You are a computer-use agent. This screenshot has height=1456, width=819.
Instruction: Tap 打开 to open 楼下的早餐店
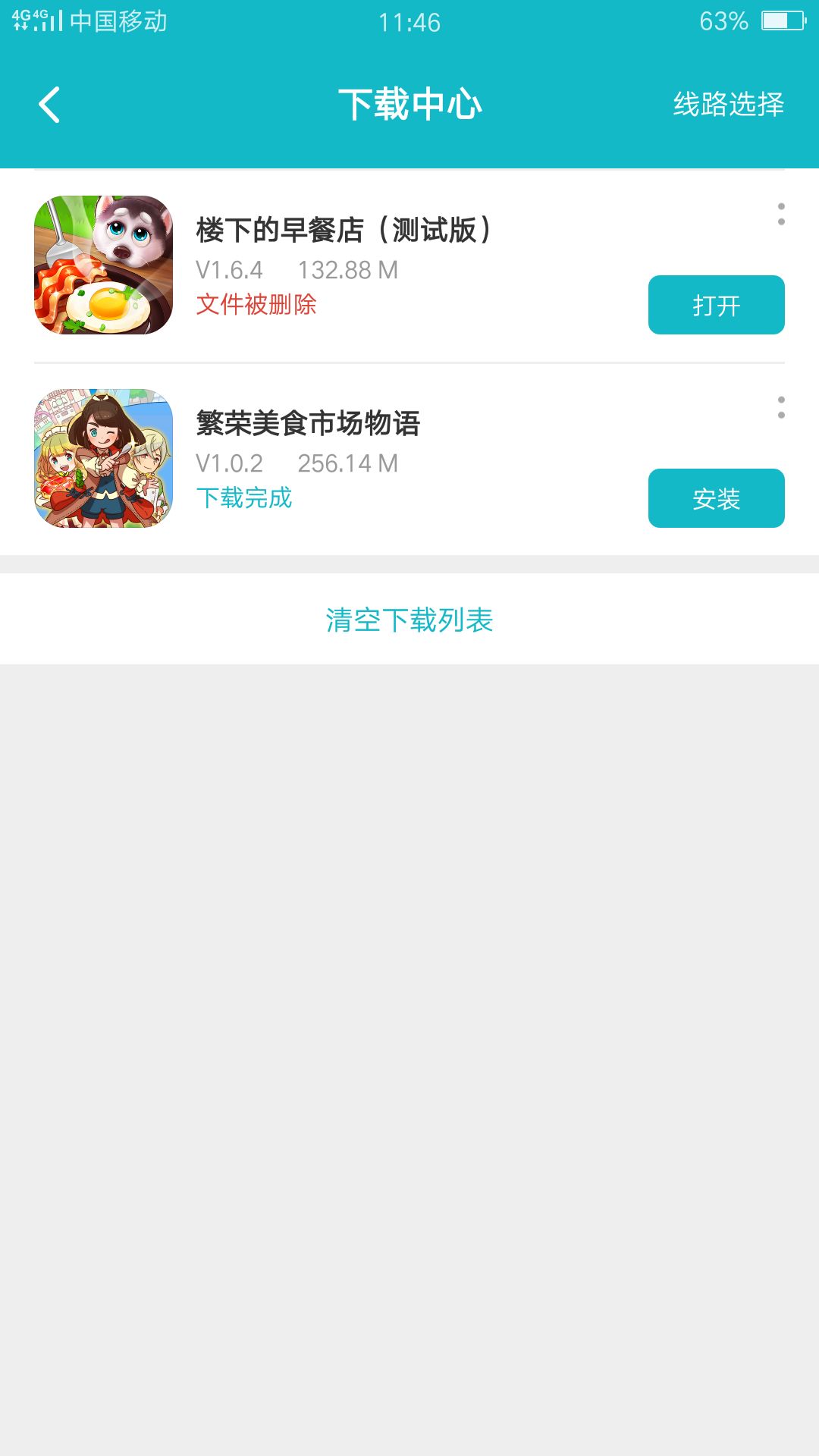(716, 305)
